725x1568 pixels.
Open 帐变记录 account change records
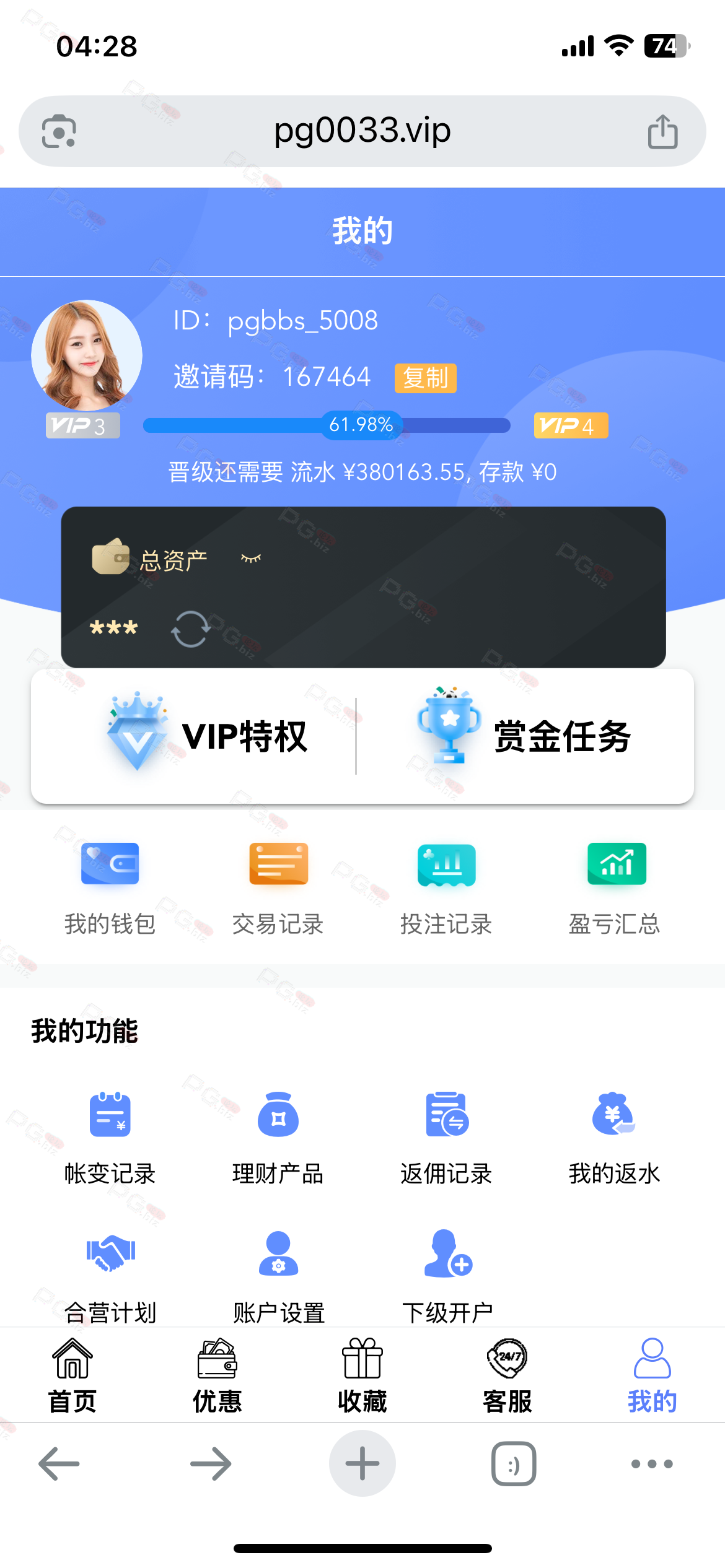[110, 1138]
